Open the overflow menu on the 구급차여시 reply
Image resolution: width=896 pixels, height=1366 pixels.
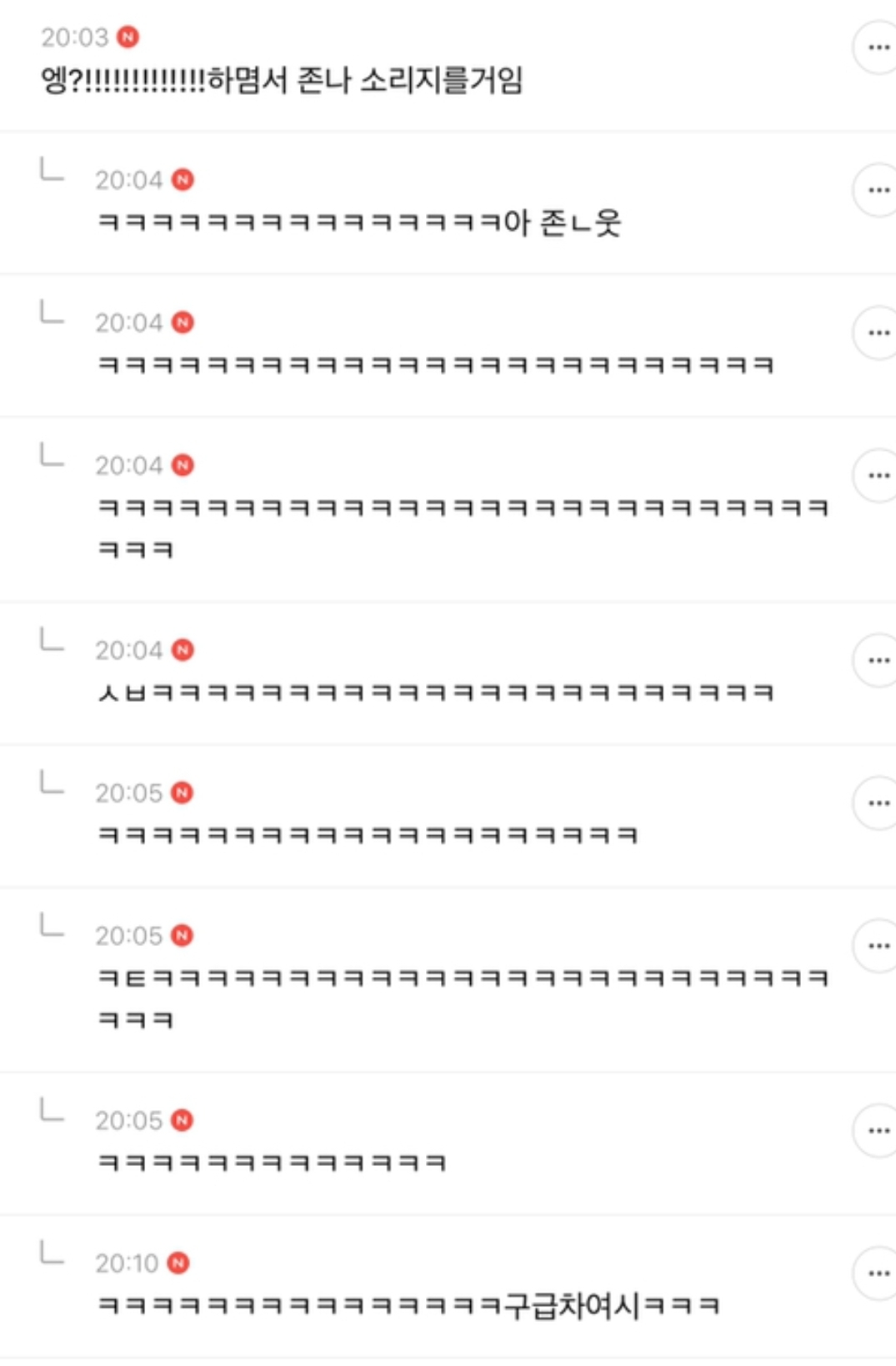878,1273
